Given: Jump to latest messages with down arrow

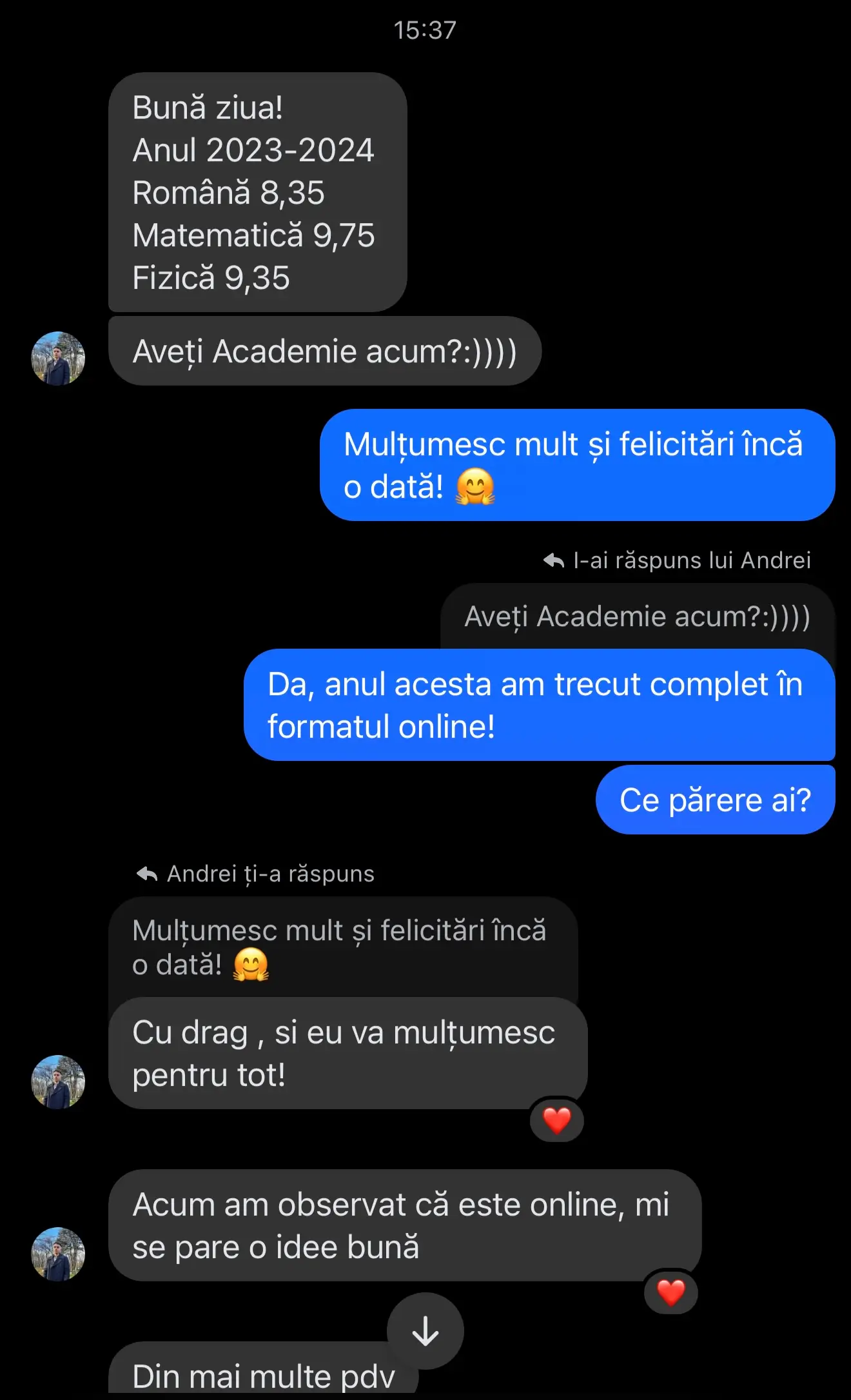Looking at the screenshot, I should (x=425, y=1330).
